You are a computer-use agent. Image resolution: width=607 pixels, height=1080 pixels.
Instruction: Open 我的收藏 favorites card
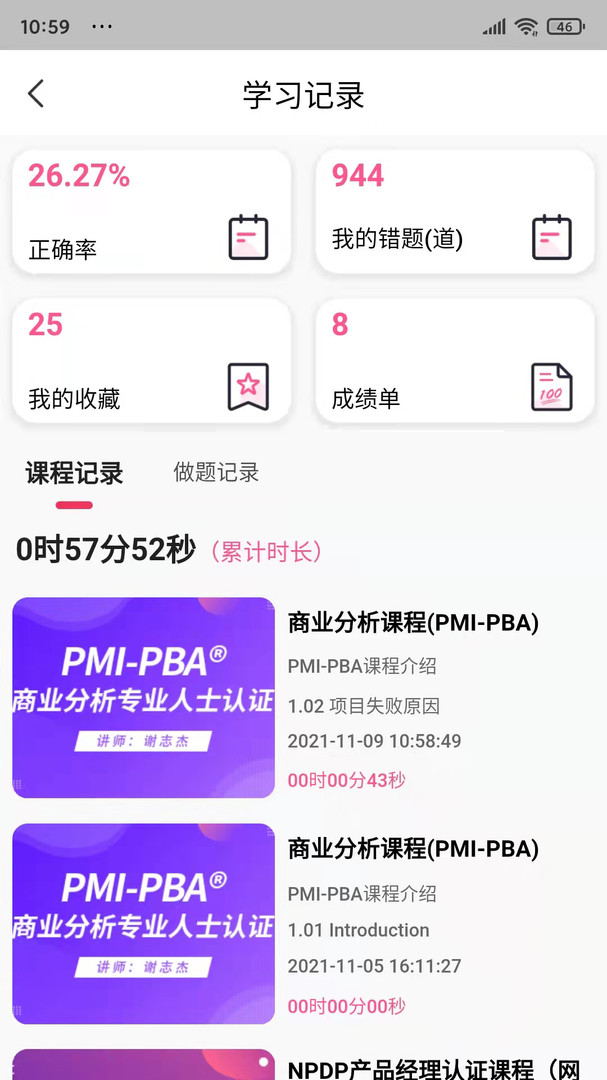coord(152,360)
